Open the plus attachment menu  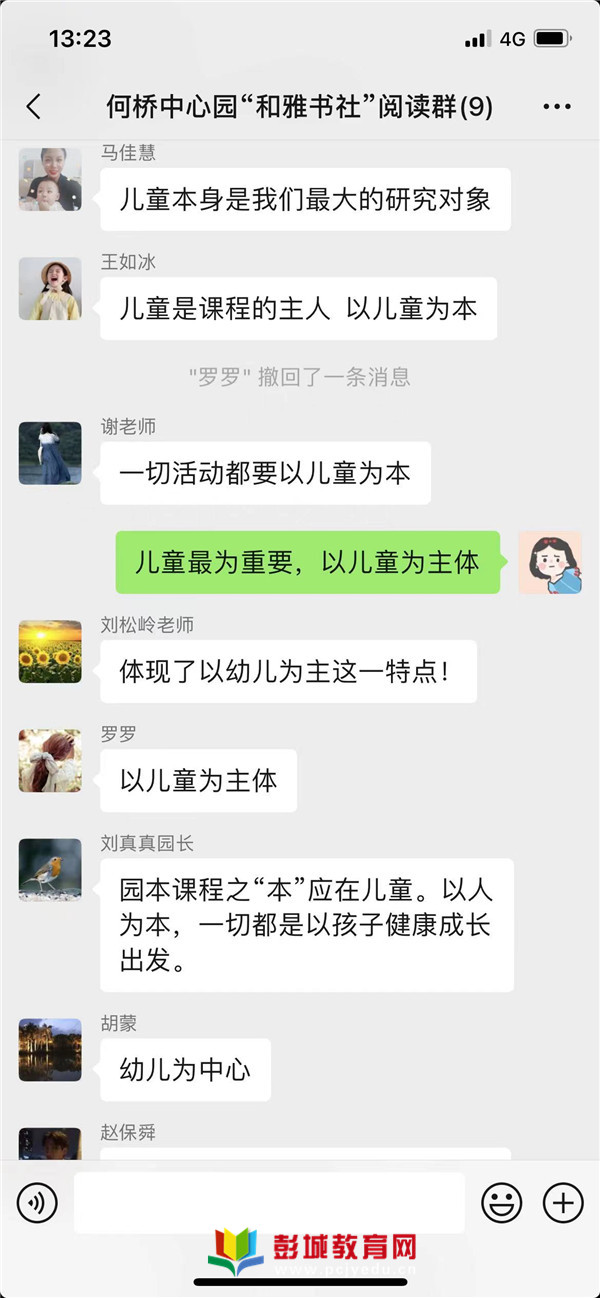(563, 1203)
